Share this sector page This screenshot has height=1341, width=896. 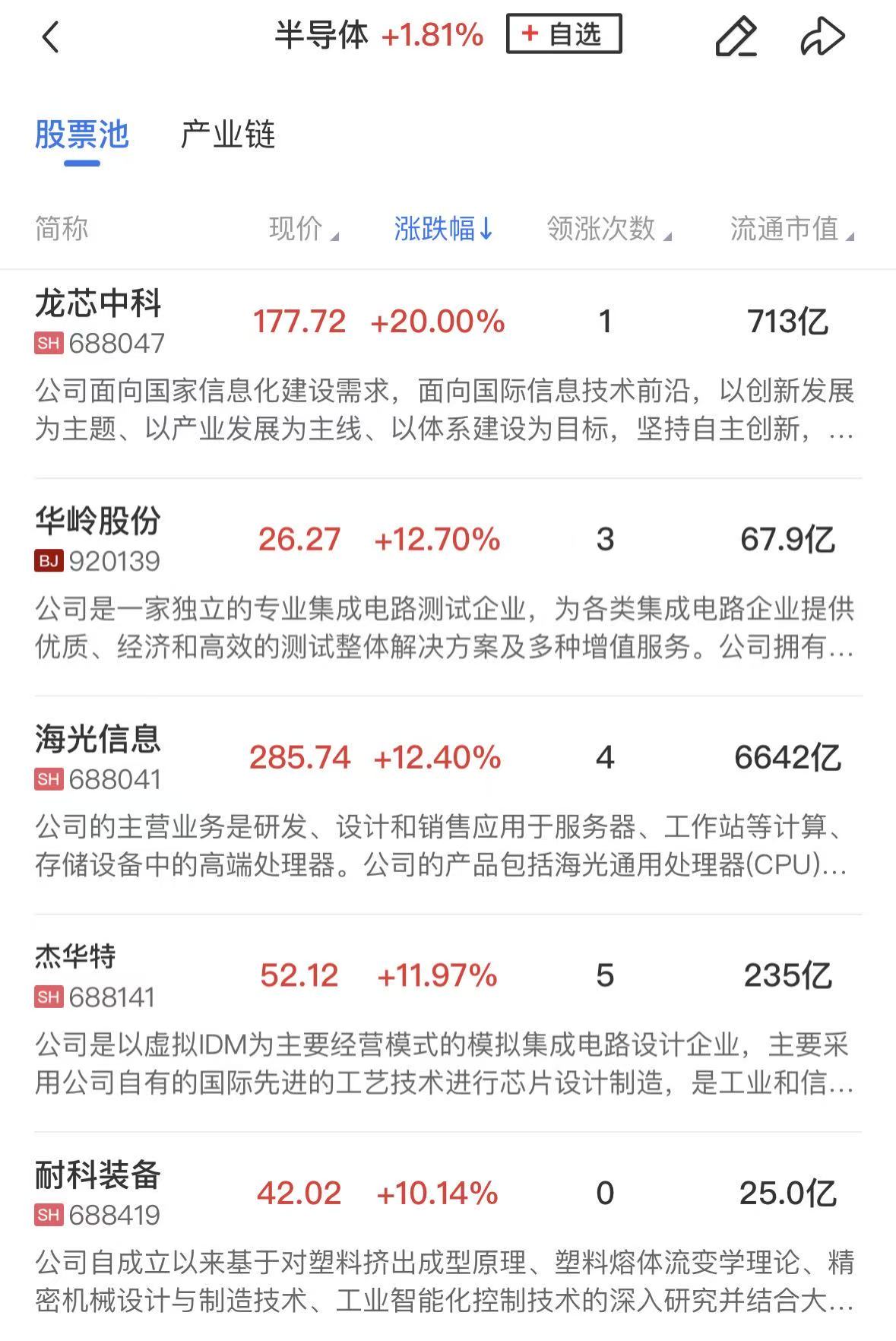point(822,36)
